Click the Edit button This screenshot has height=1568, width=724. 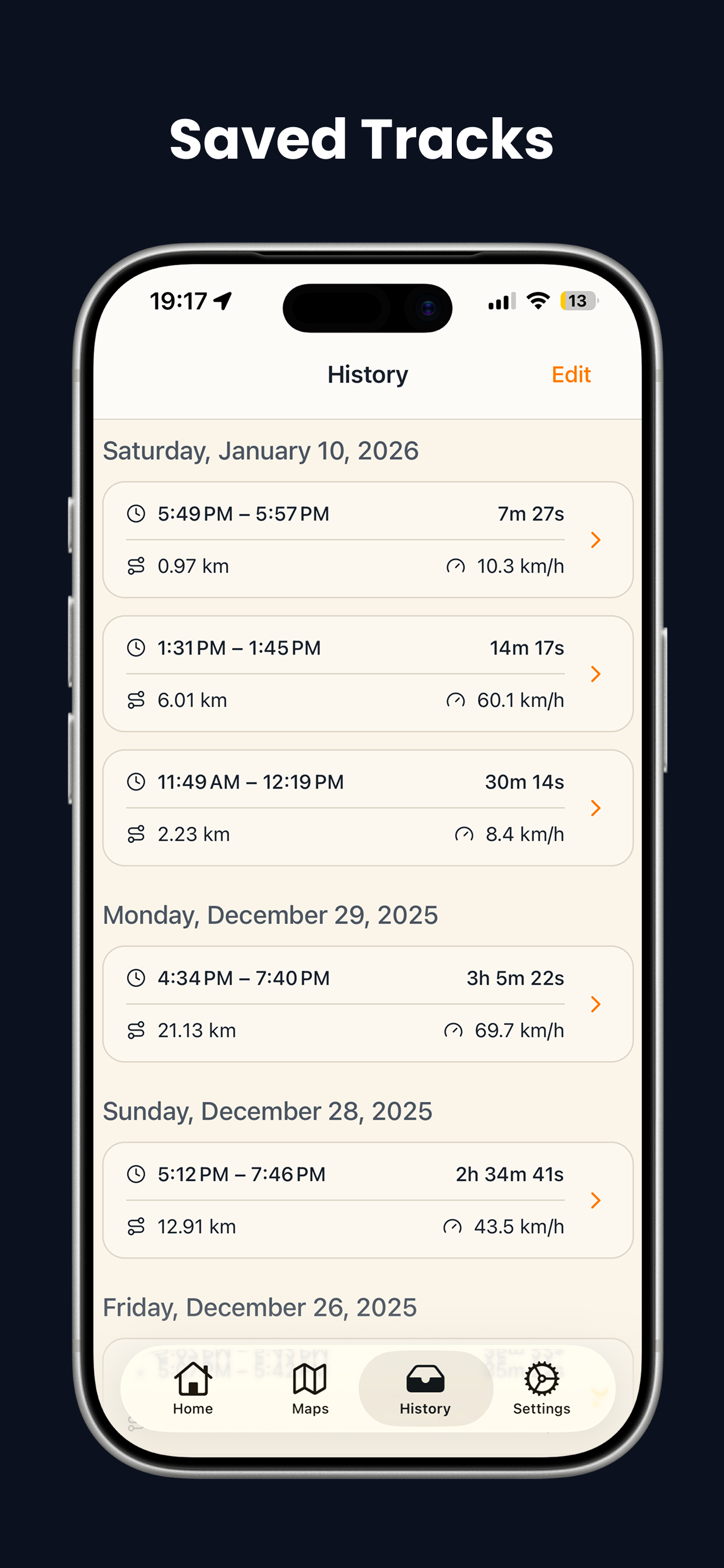571,374
